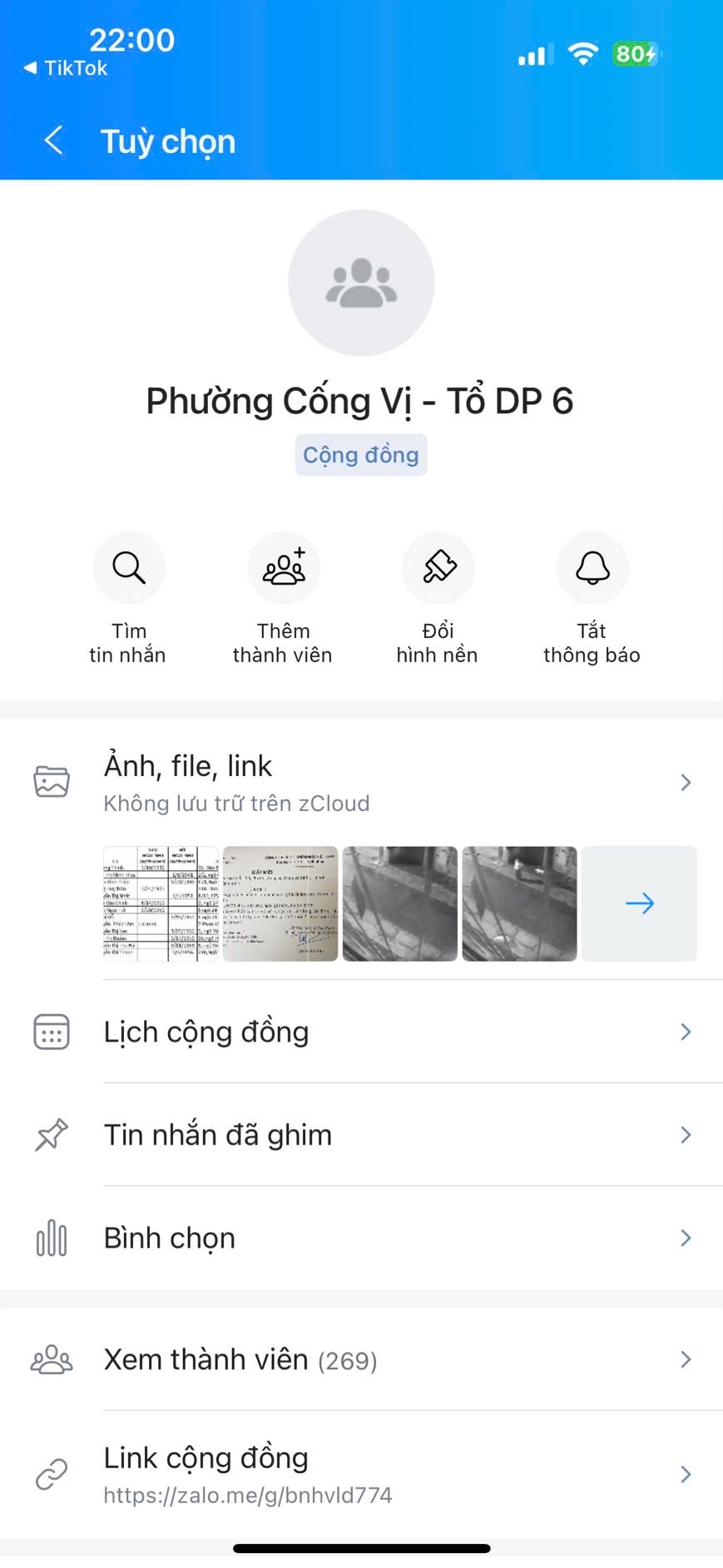Open the Ảnh, file, link section
Viewport: 723px width, 1568px height.
tap(361, 782)
